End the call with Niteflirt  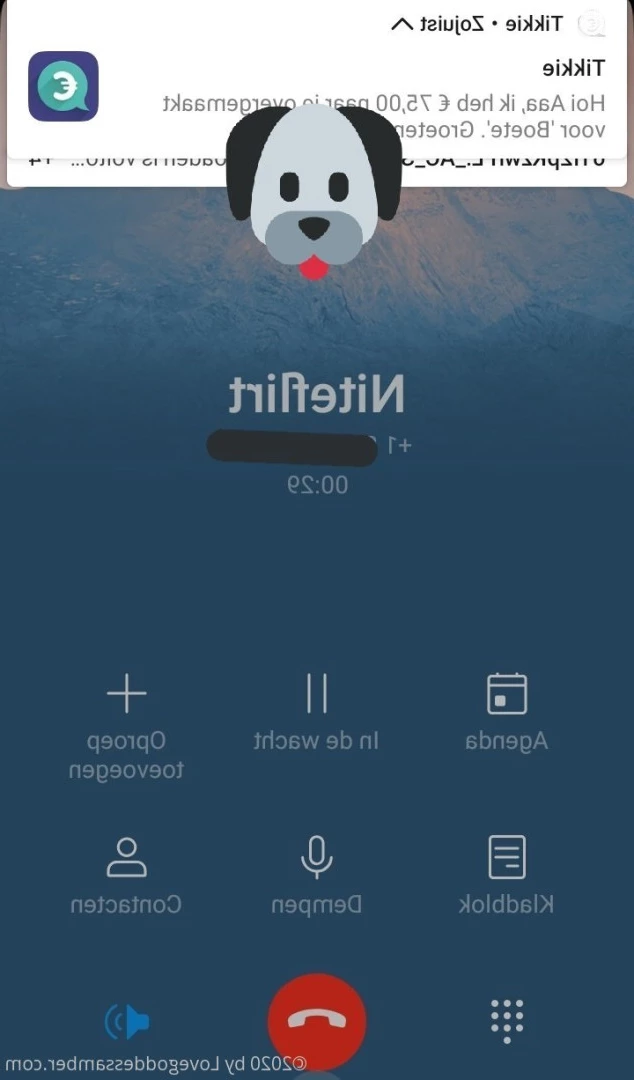pyautogui.click(x=317, y=1021)
